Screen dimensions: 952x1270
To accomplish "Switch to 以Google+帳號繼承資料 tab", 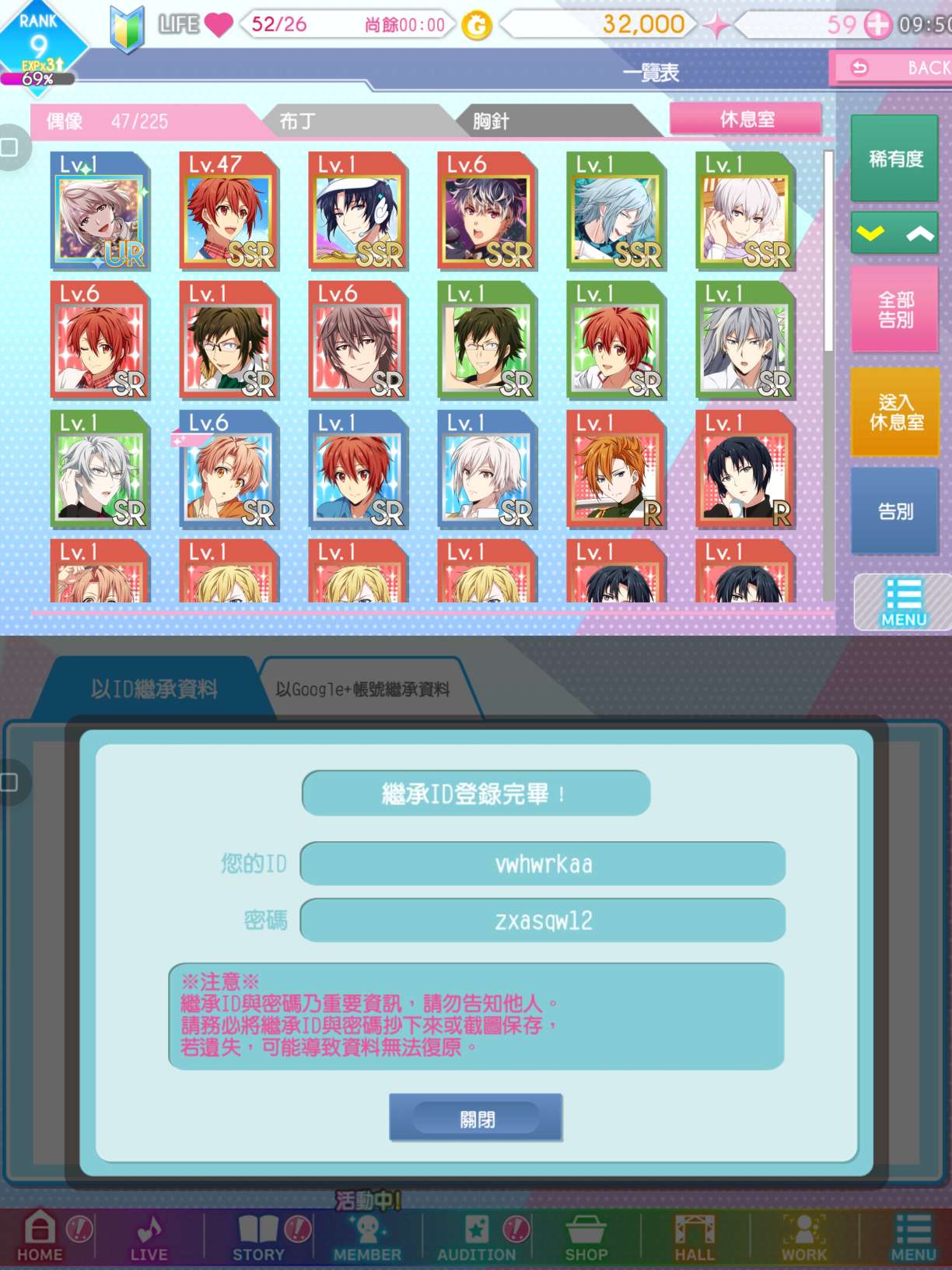I will coord(362,689).
